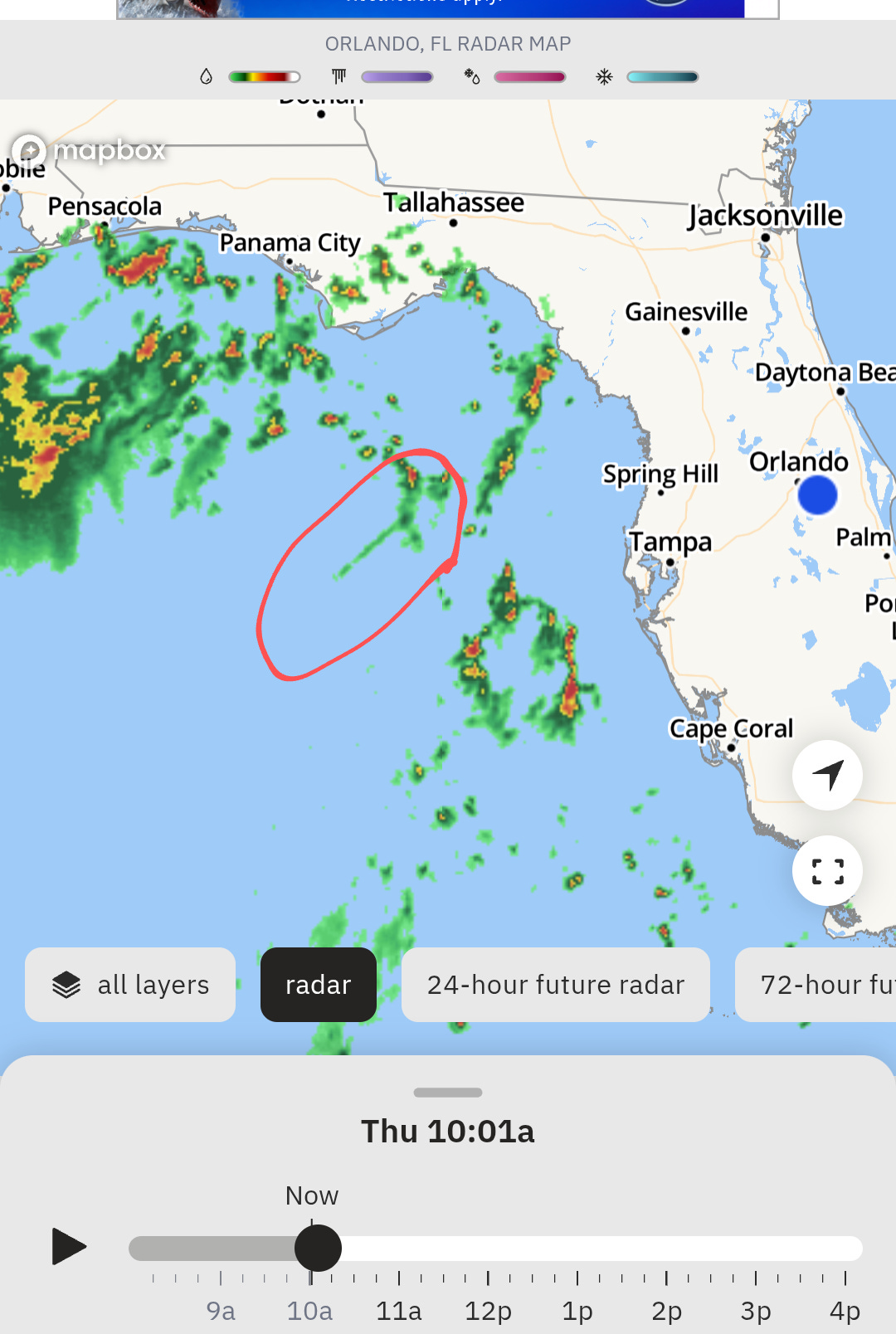The height and width of the screenshot is (1334, 896).
Task: Open the advertisement banner at the top
Action: tap(448, 8)
